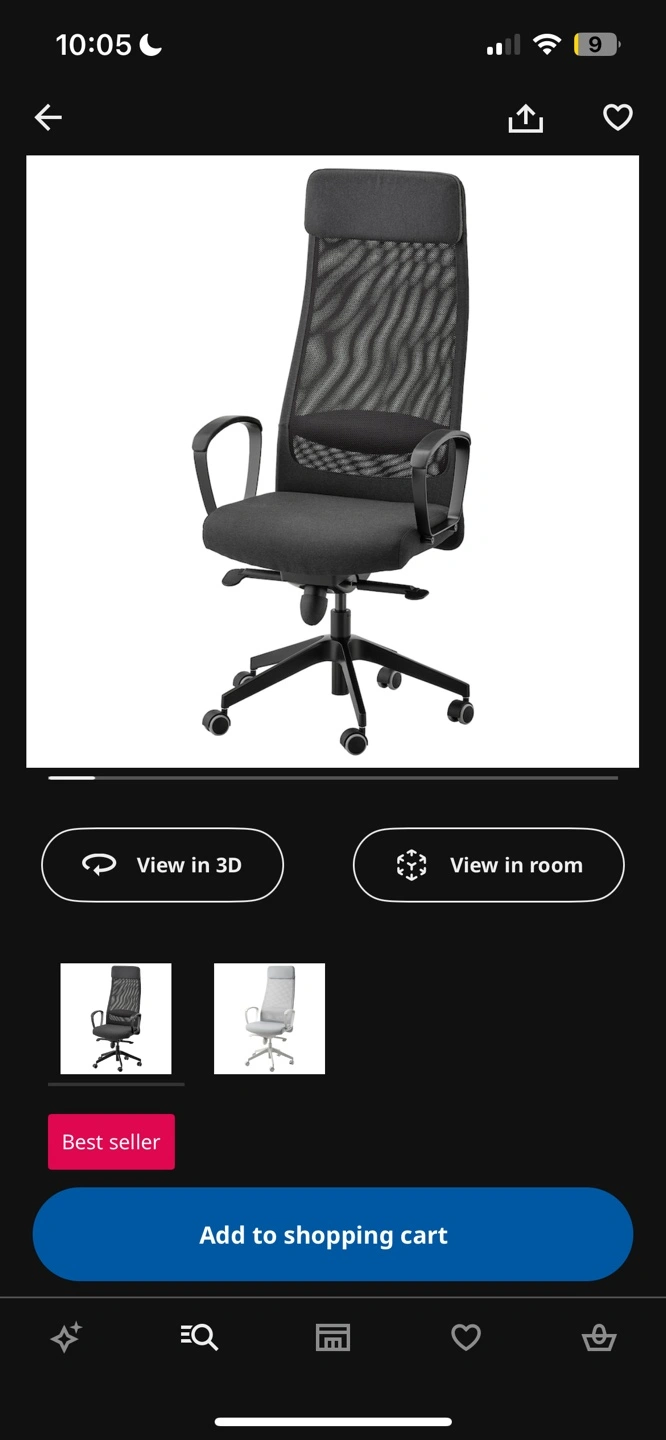
Task: Open the shopping basket tab
Action: point(599,1337)
